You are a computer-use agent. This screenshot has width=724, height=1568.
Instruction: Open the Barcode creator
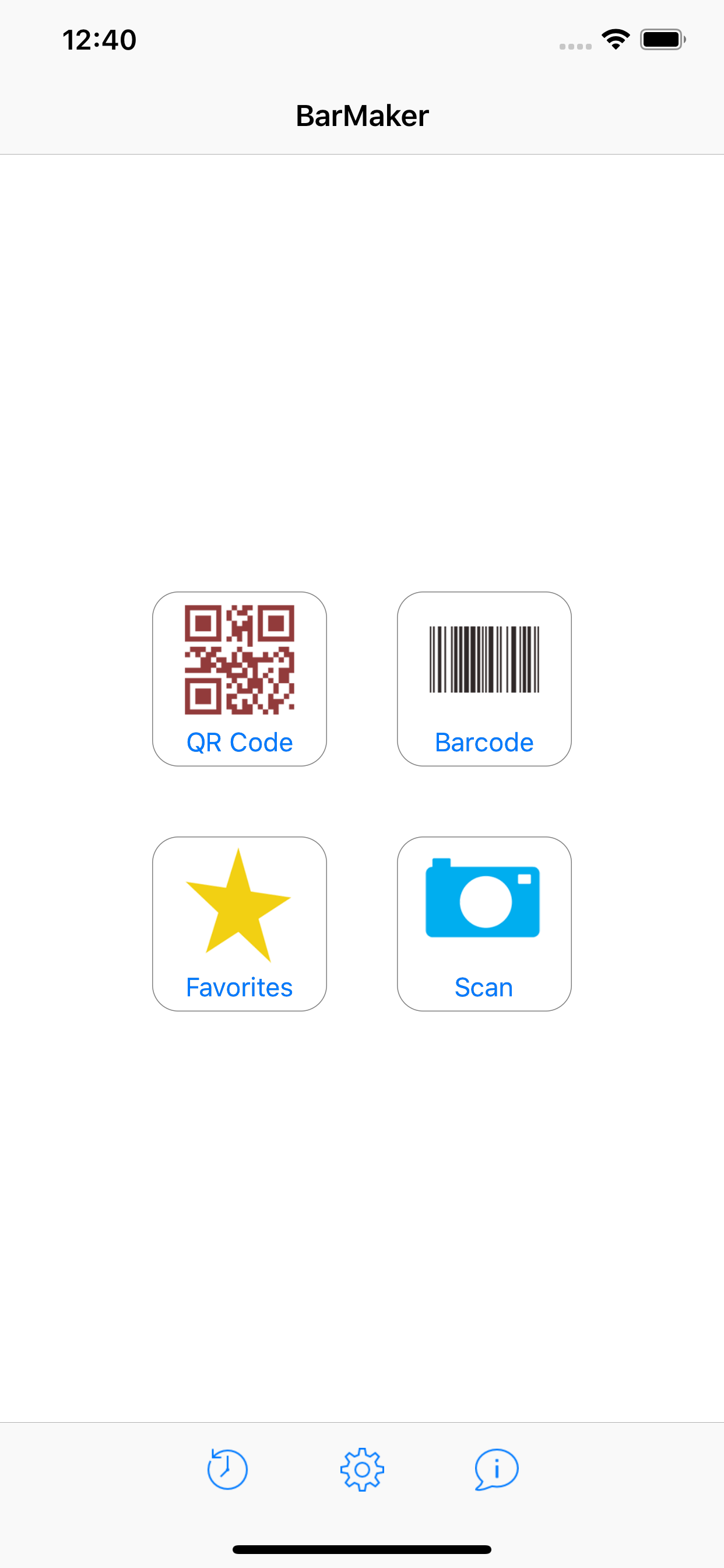point(484,678)
